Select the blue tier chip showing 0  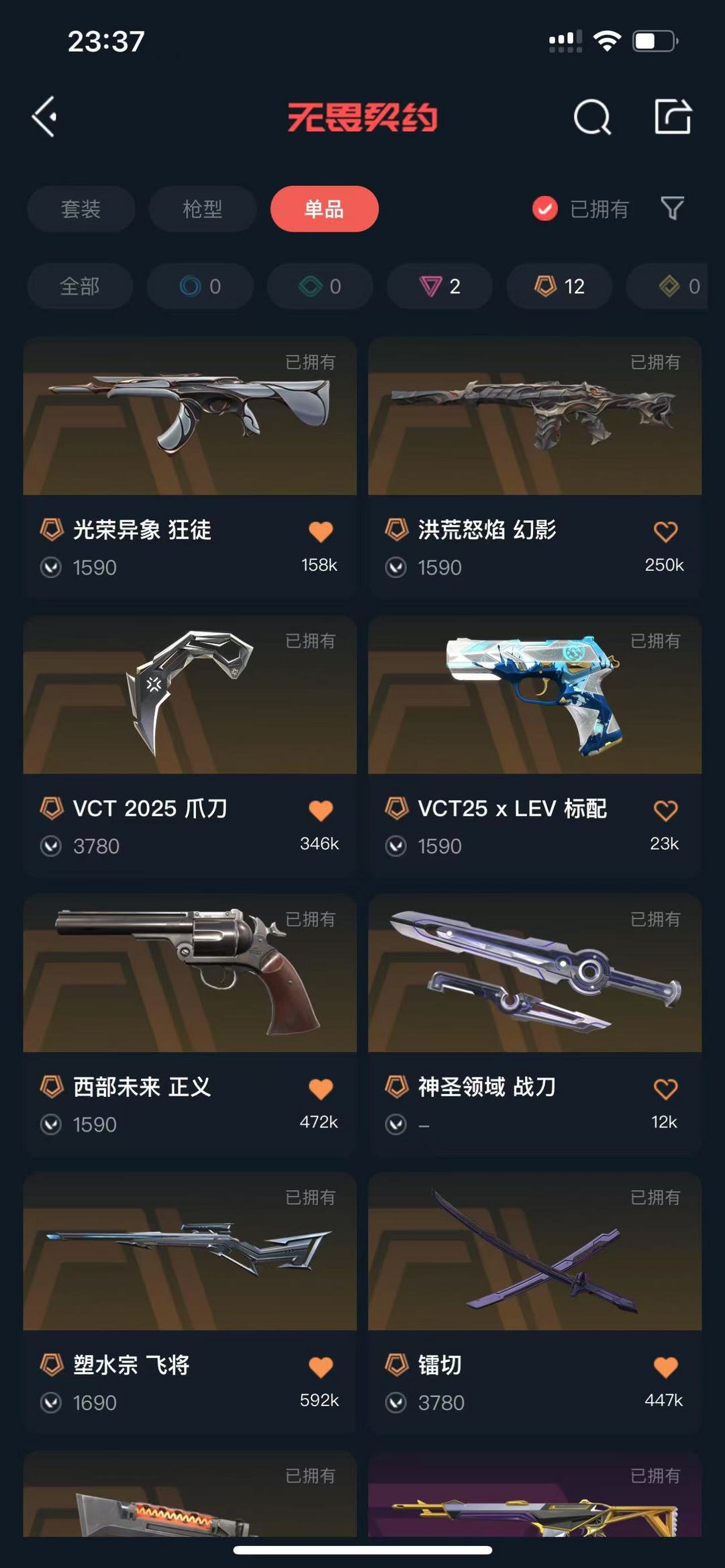200,287
